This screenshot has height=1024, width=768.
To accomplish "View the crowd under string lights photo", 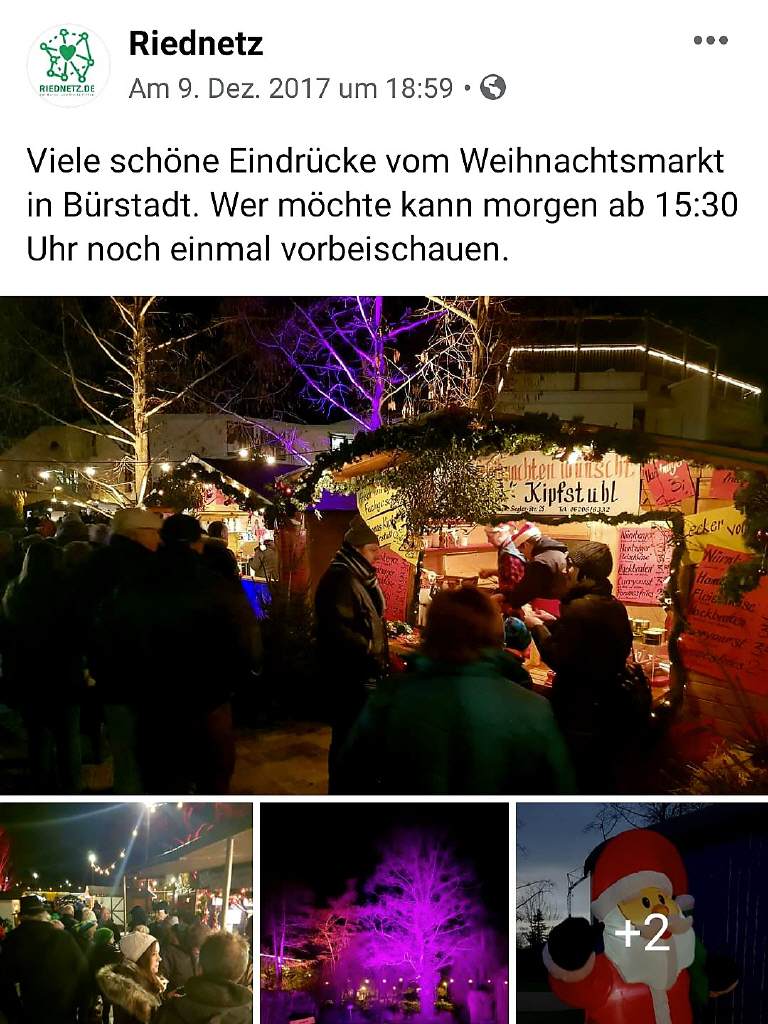I will click(126, 912).
